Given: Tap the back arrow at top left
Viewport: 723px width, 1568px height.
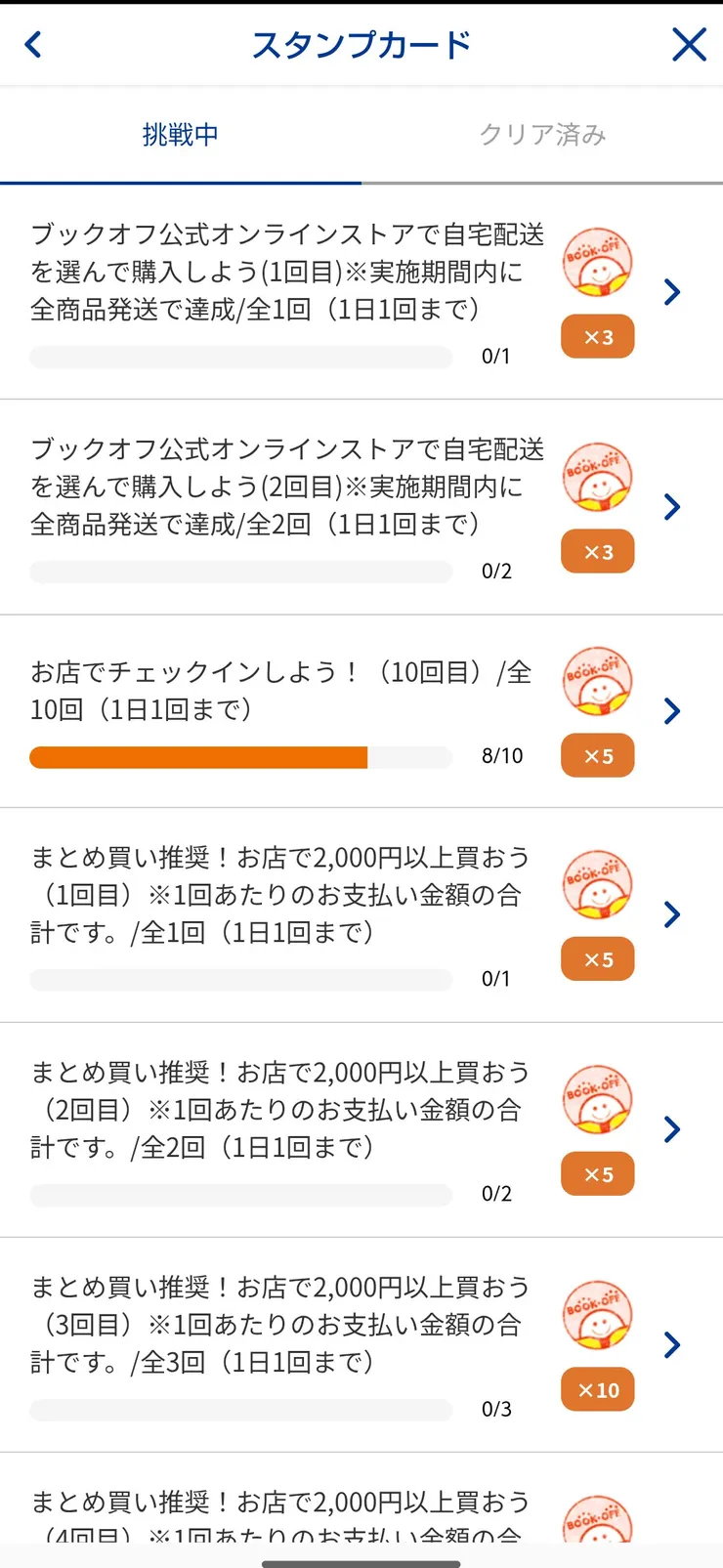Looking at the screenshot, I should tap(32, 44).
